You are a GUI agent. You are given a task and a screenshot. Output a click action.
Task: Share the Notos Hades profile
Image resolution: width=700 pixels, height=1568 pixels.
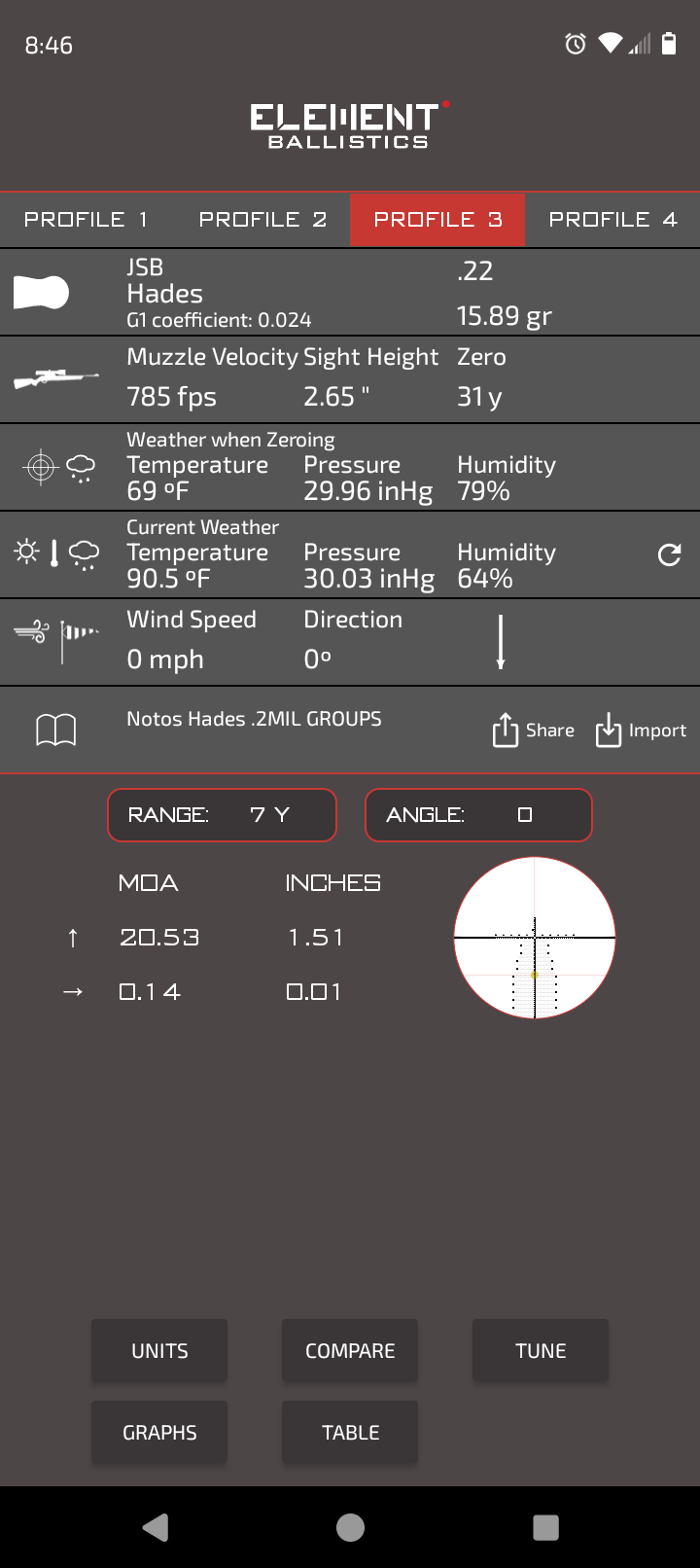tap(533, 731)
